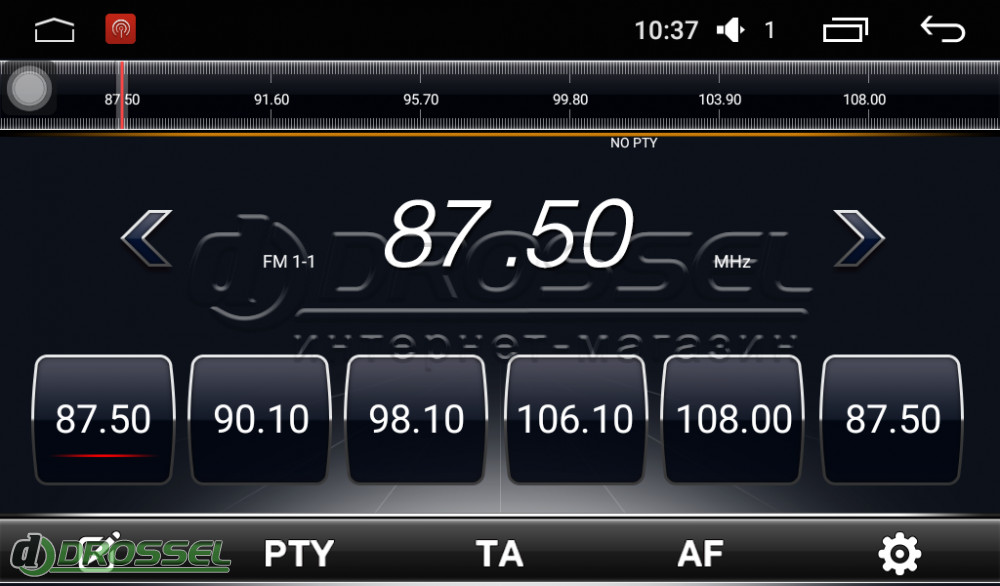This screenshot has width=1000, height=586.
Task: Tune to the previous frequency with left arrow
Action: (146, 239)
